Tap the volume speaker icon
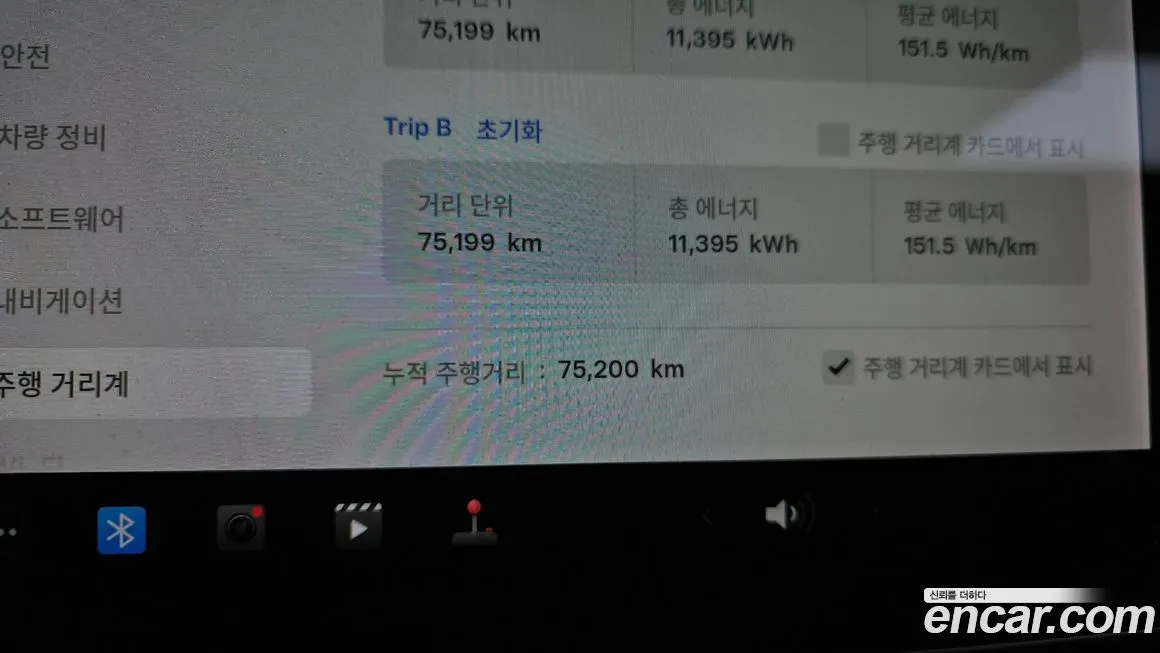This screenshot has height=653, width=1160. point(782,515)
